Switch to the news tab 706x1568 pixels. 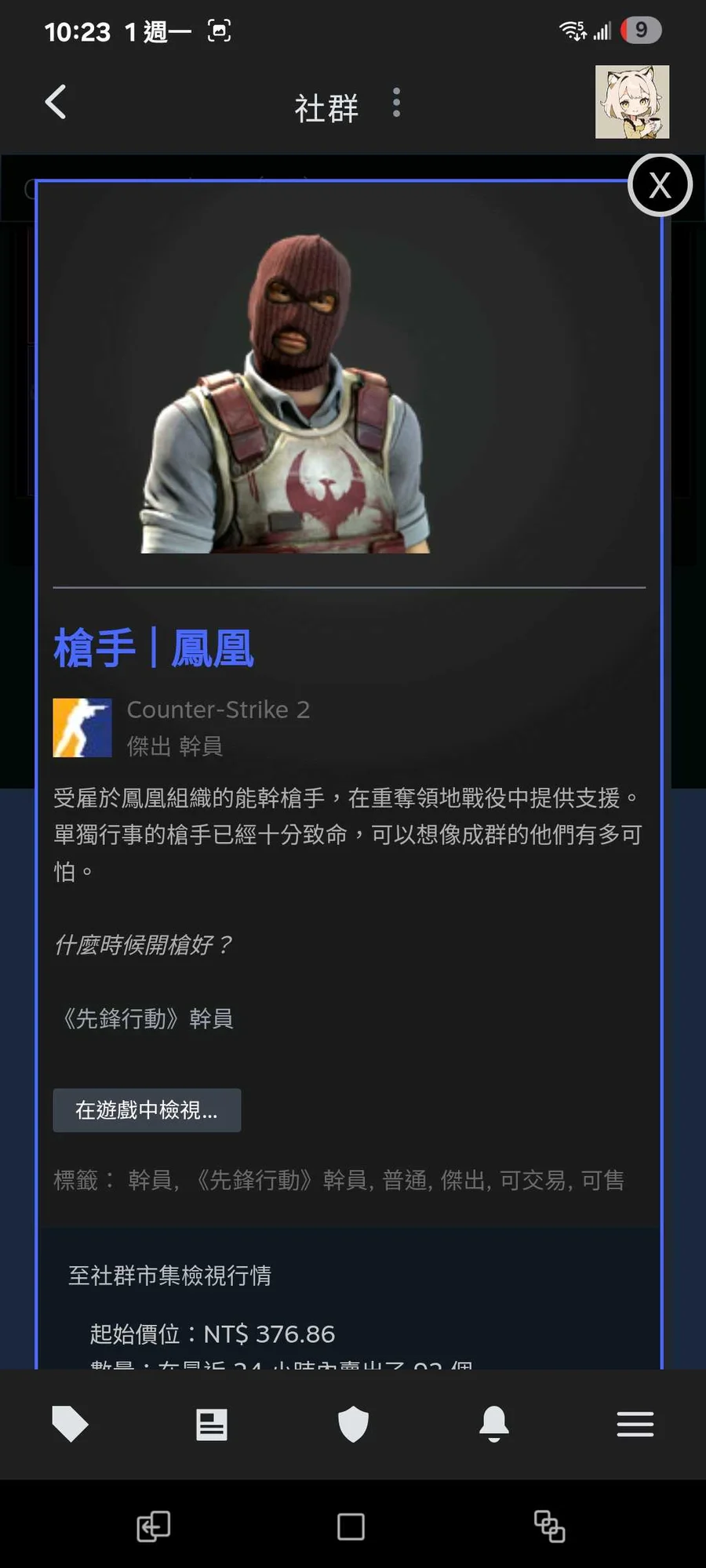click(211, 1424)
